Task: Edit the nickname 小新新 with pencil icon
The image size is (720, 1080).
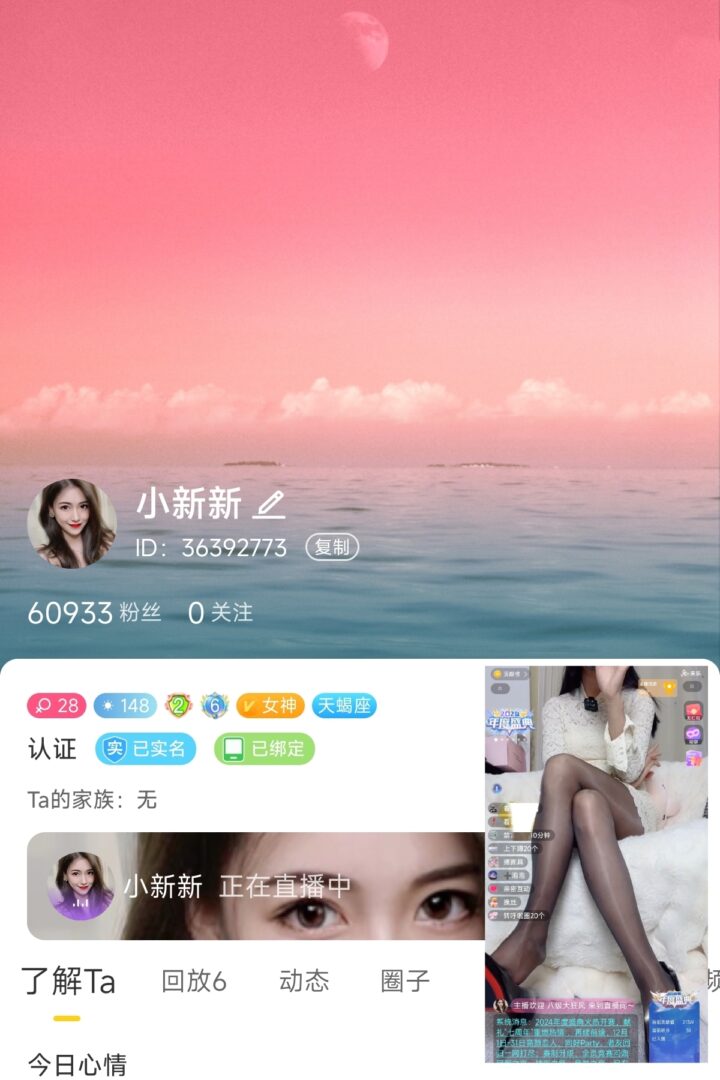Action: [269, 505]
